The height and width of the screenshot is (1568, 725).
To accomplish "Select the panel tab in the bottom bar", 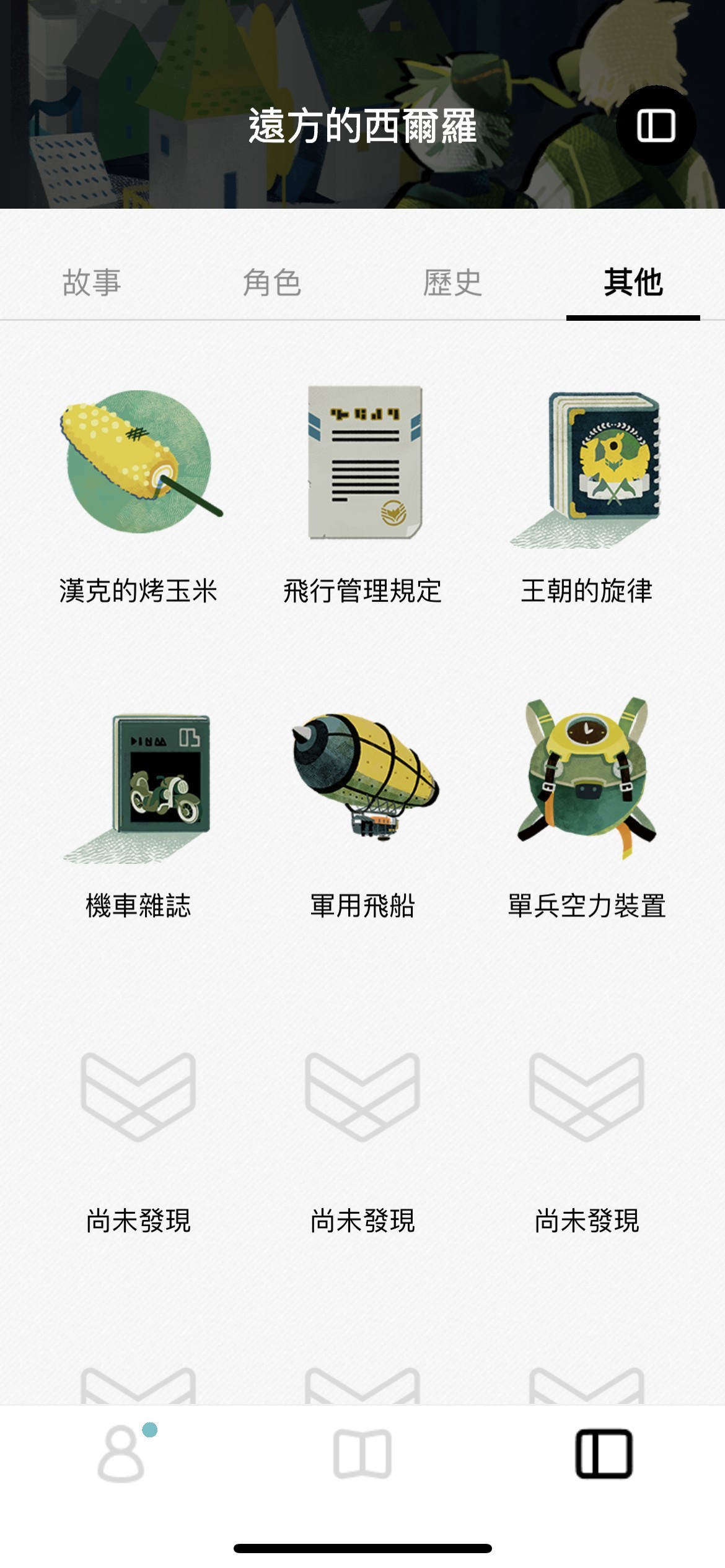I will pos(604,1454).
